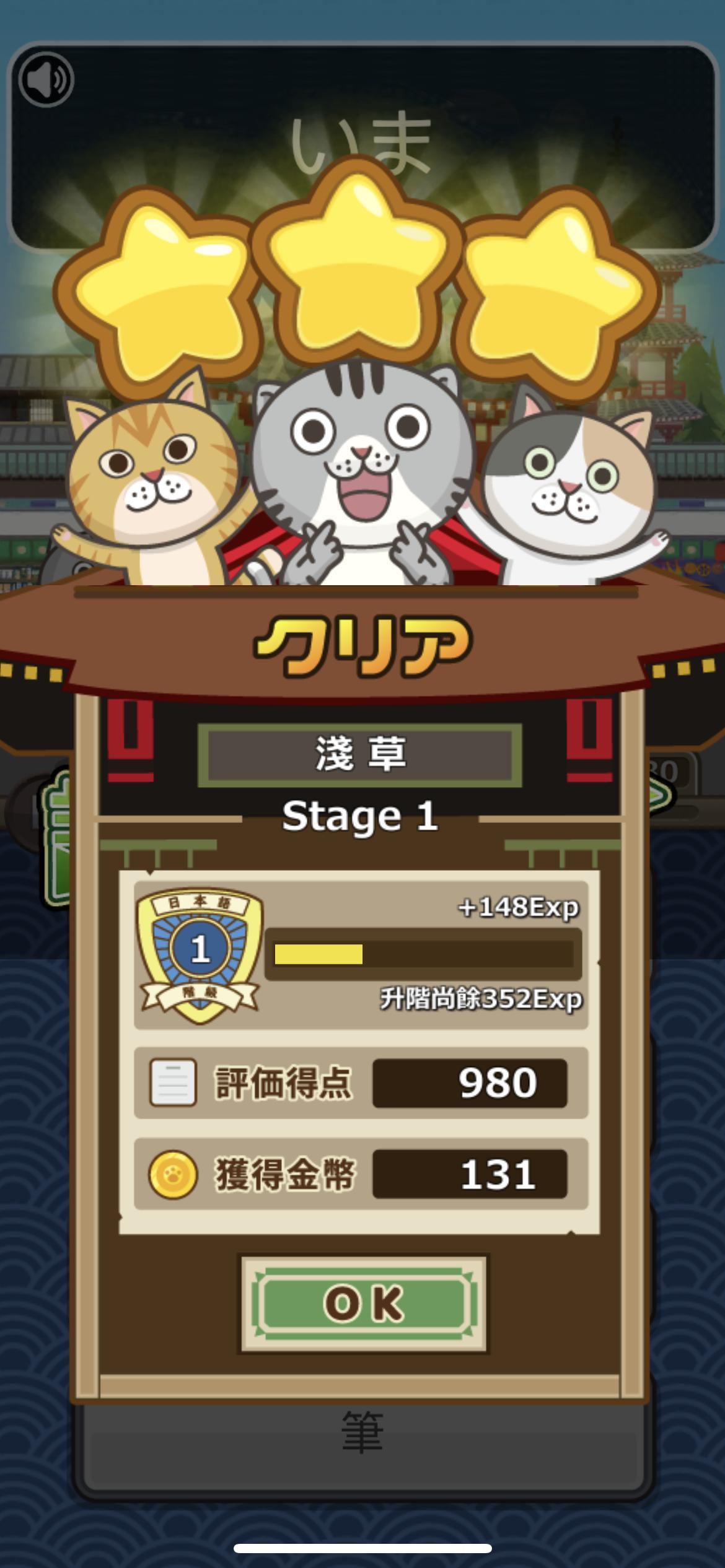
Task: Tap OK to close the stage clear panel
Action: click(363, 1302)
